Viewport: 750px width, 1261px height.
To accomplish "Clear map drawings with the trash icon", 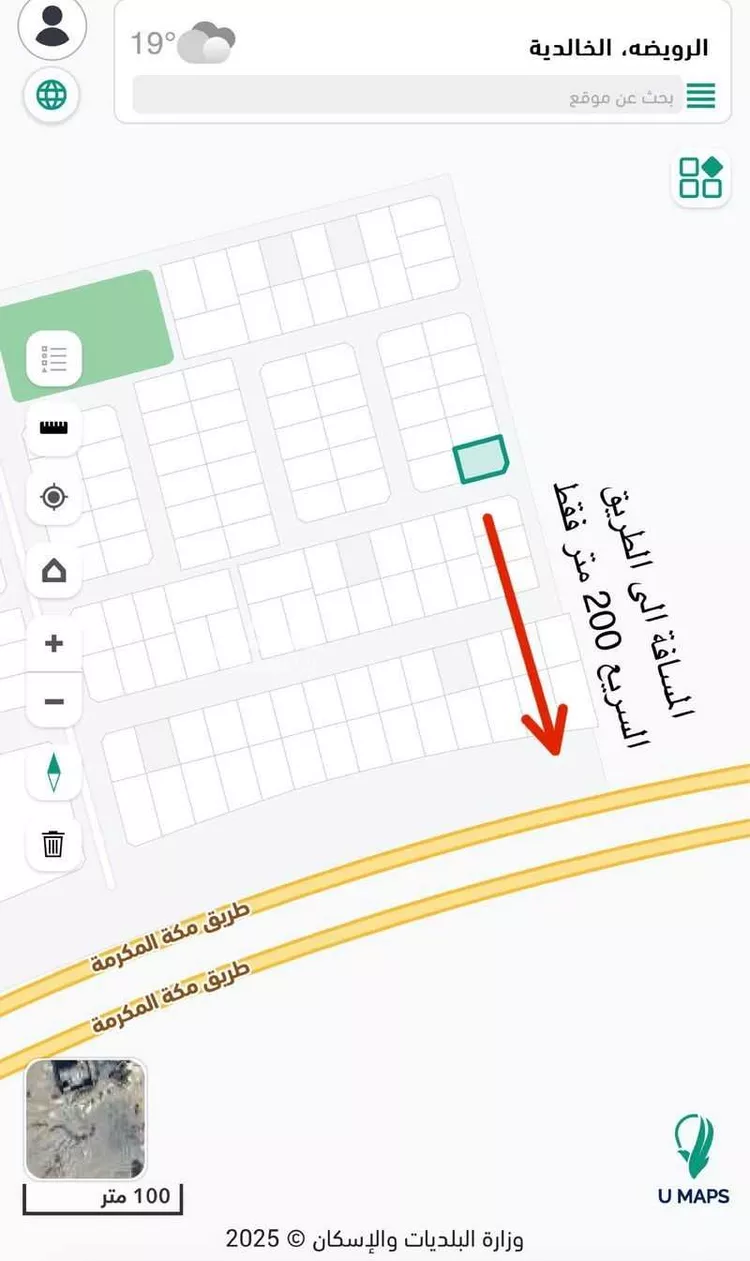I will point(54,844).
